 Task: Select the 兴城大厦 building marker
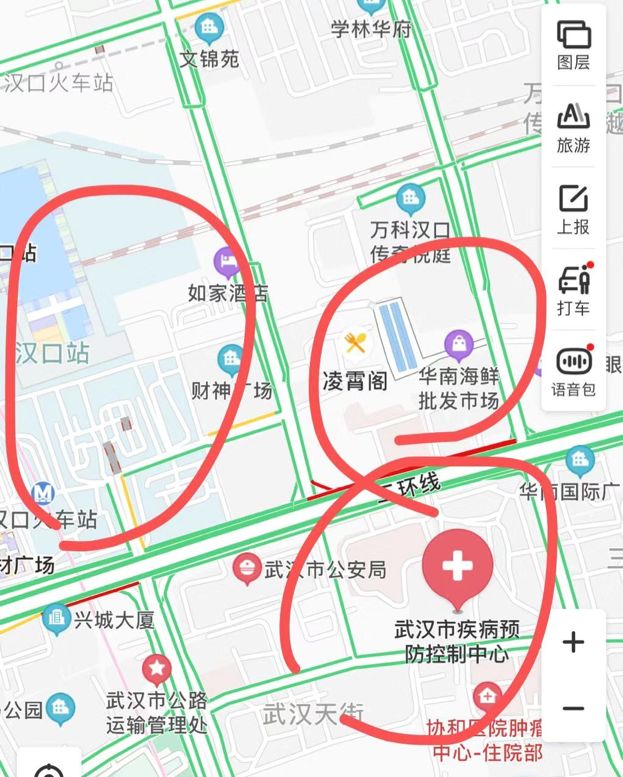point(57,620)
